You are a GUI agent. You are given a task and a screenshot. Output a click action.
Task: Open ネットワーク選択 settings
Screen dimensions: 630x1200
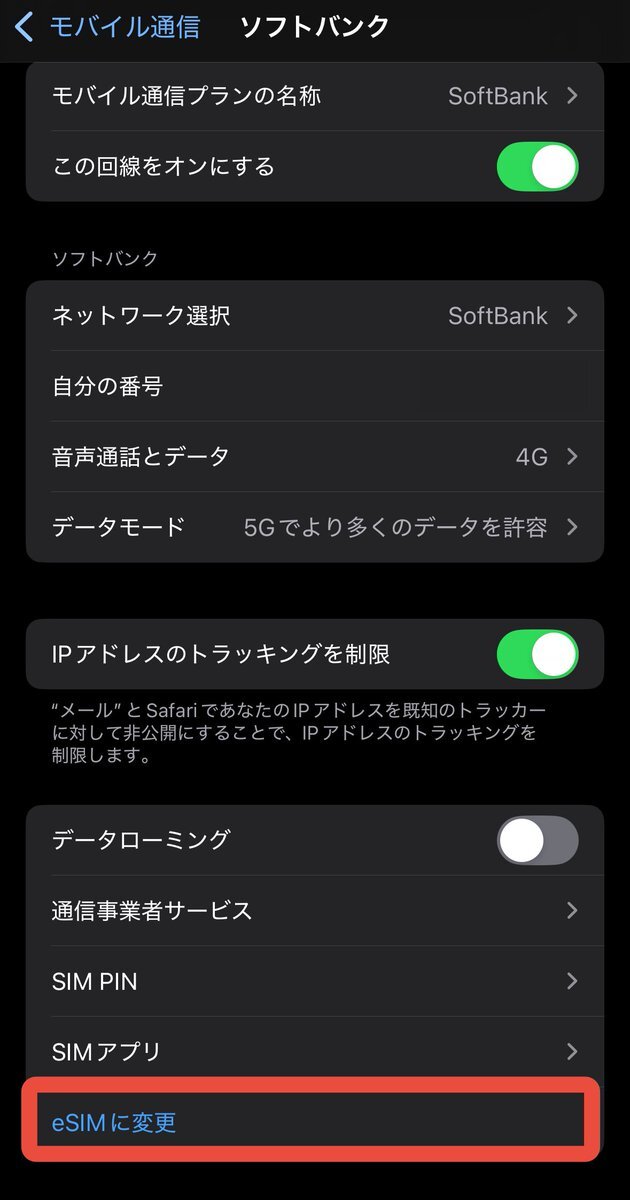click(314, 316)
